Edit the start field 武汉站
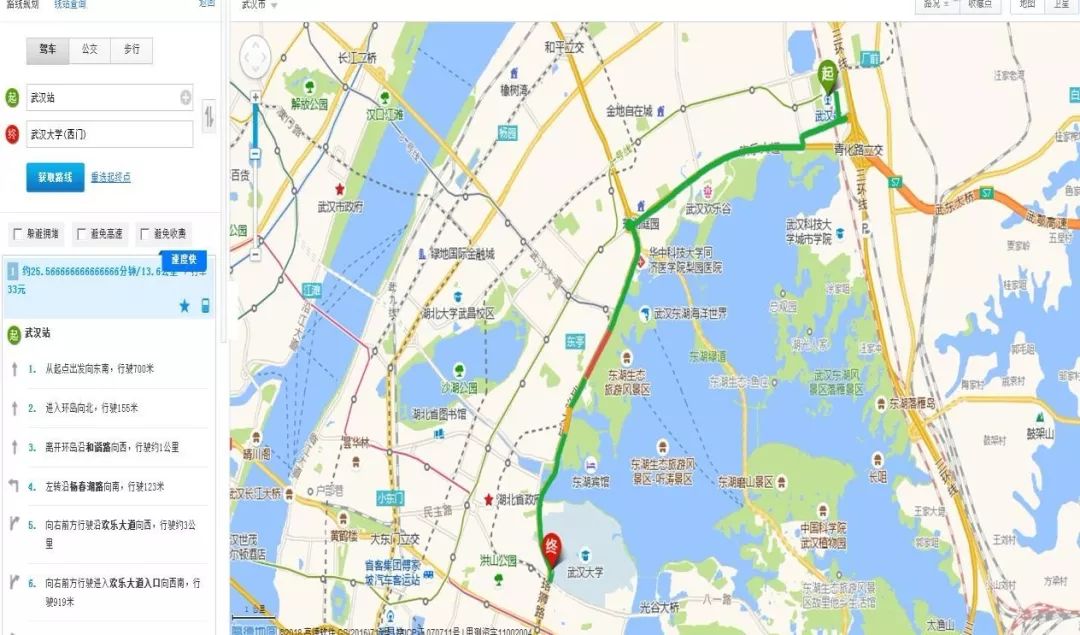 pos(102,98)
